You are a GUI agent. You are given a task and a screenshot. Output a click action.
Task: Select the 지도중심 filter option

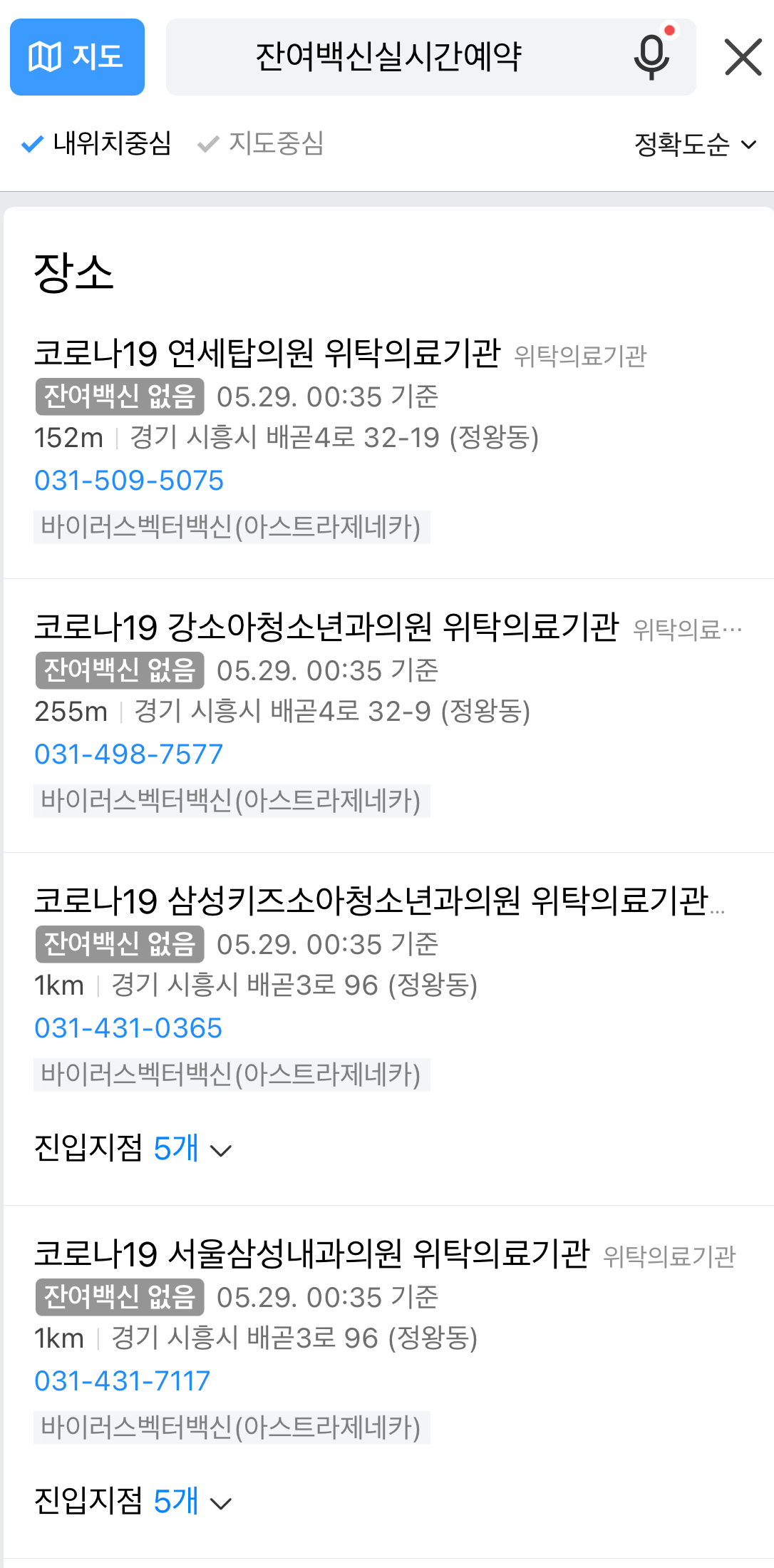(276, 144)
